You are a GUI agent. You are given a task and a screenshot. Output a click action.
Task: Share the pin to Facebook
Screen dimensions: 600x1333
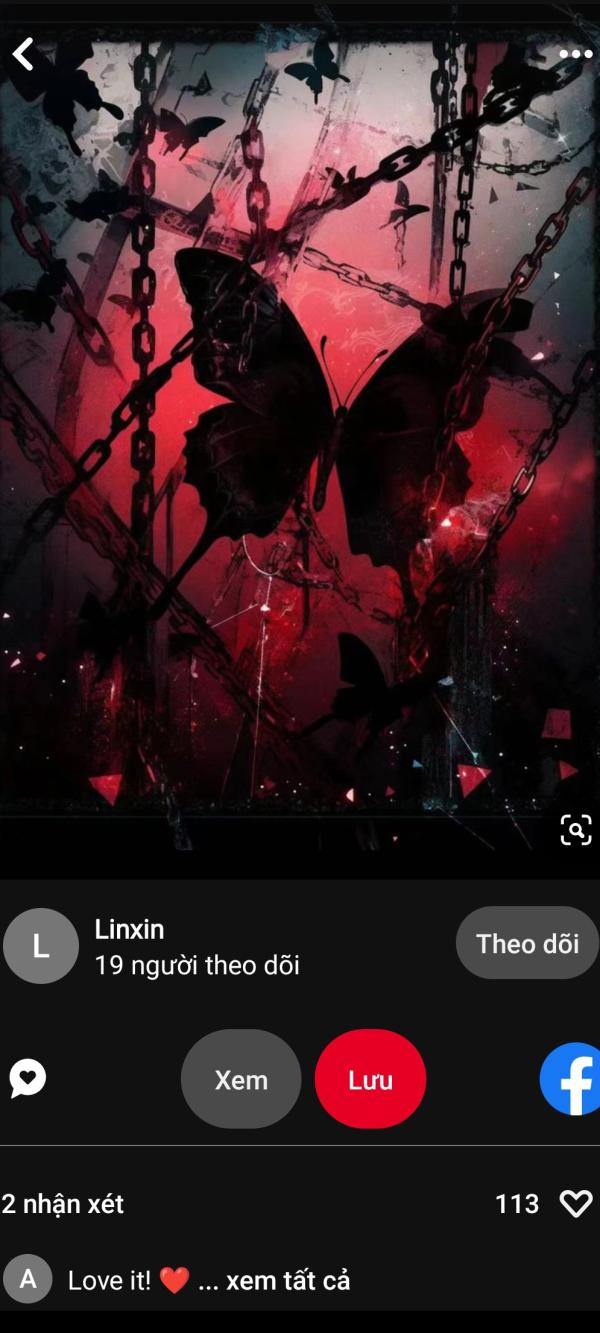(x=571, y=1079)
